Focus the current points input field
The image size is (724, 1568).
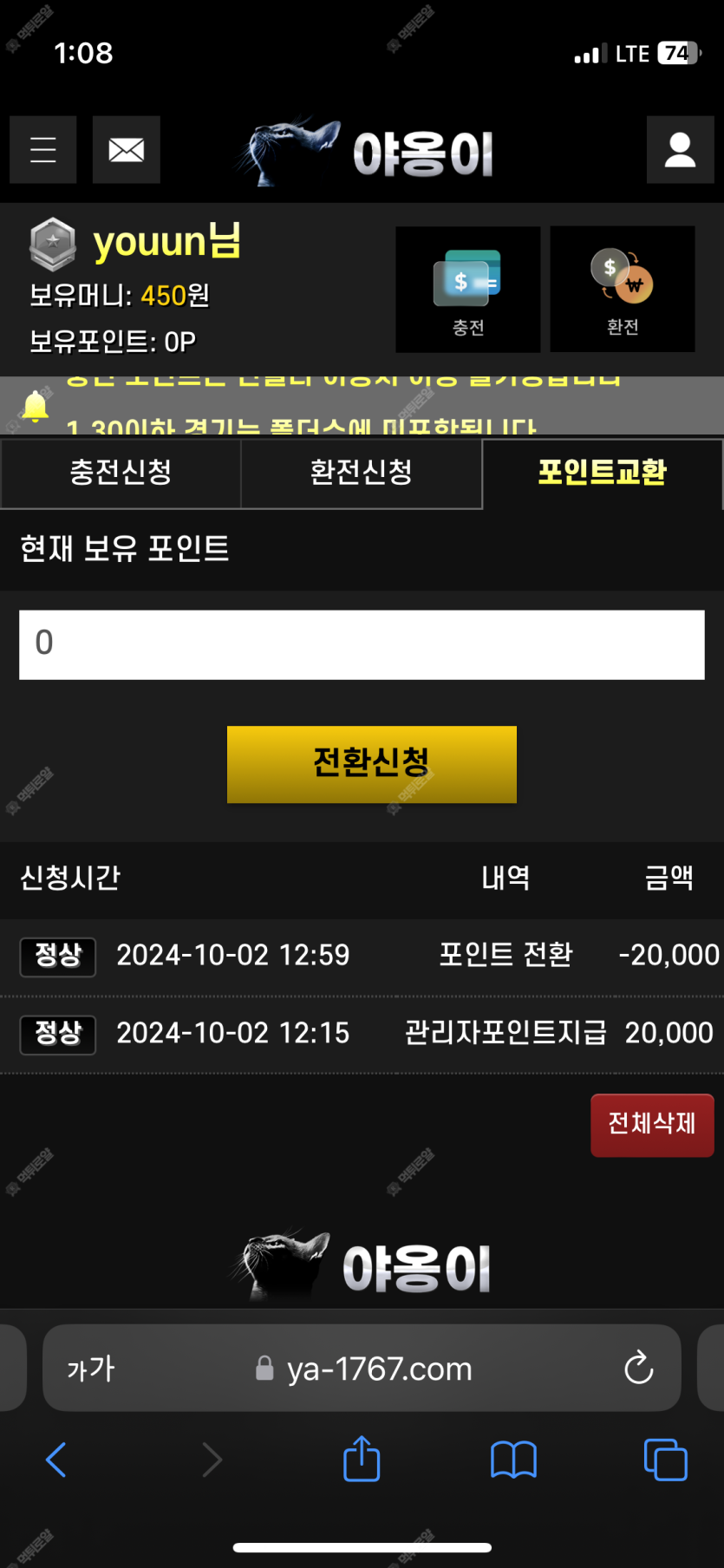(362, 644)
